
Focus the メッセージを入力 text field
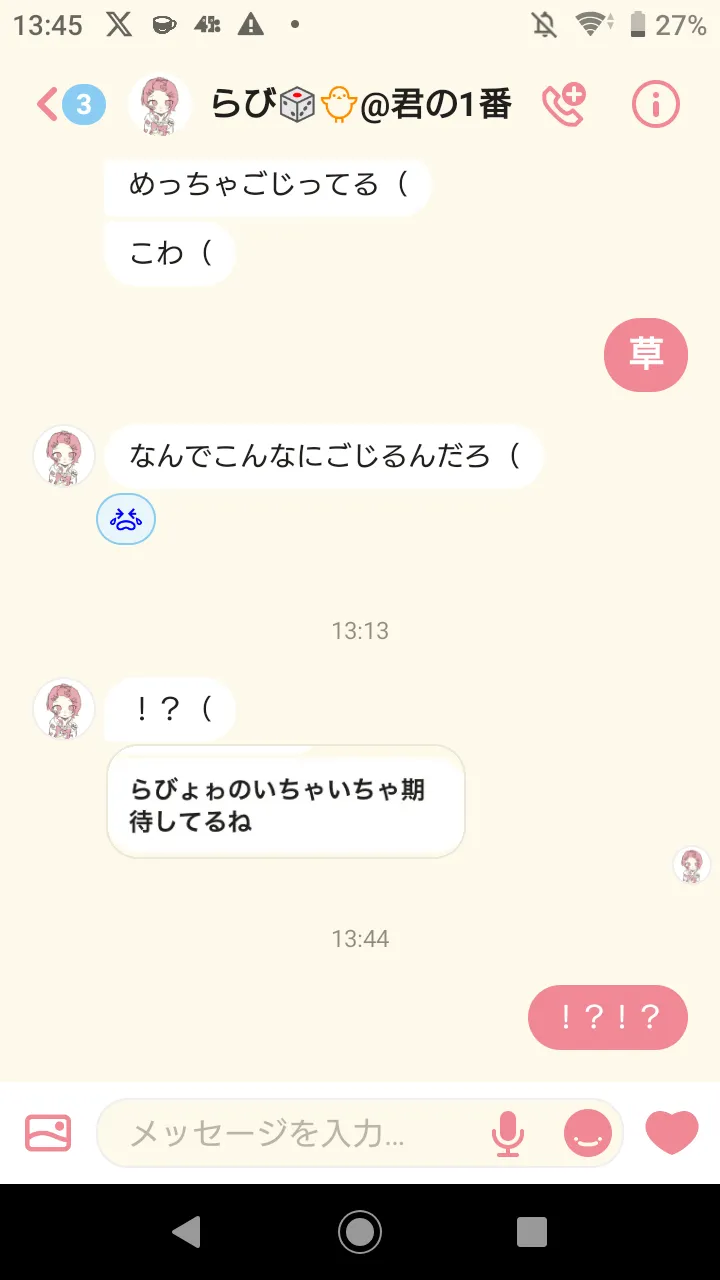290,1133
